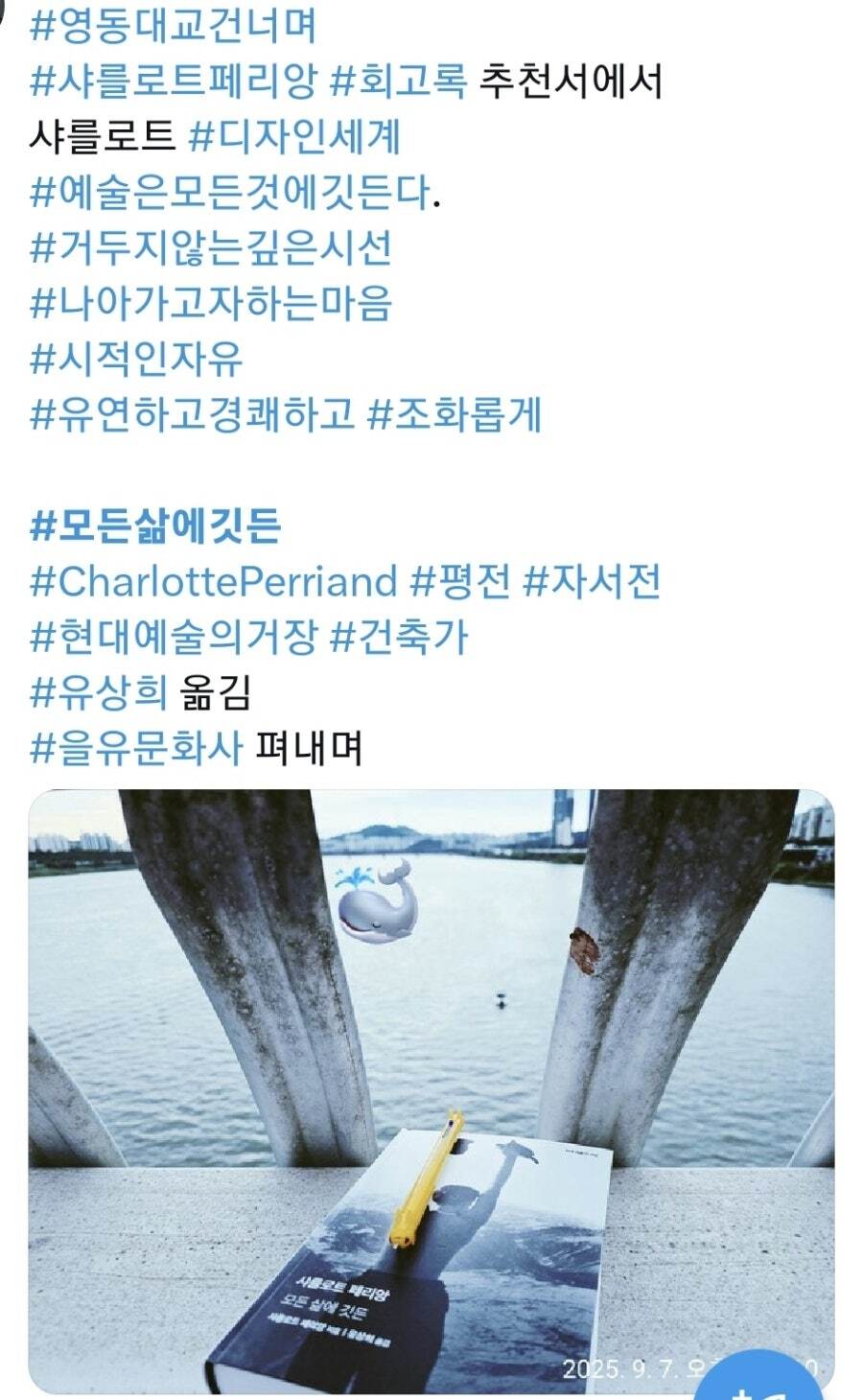Open hashtag #자서전
863x1400 pixels.
pos(592,581)
